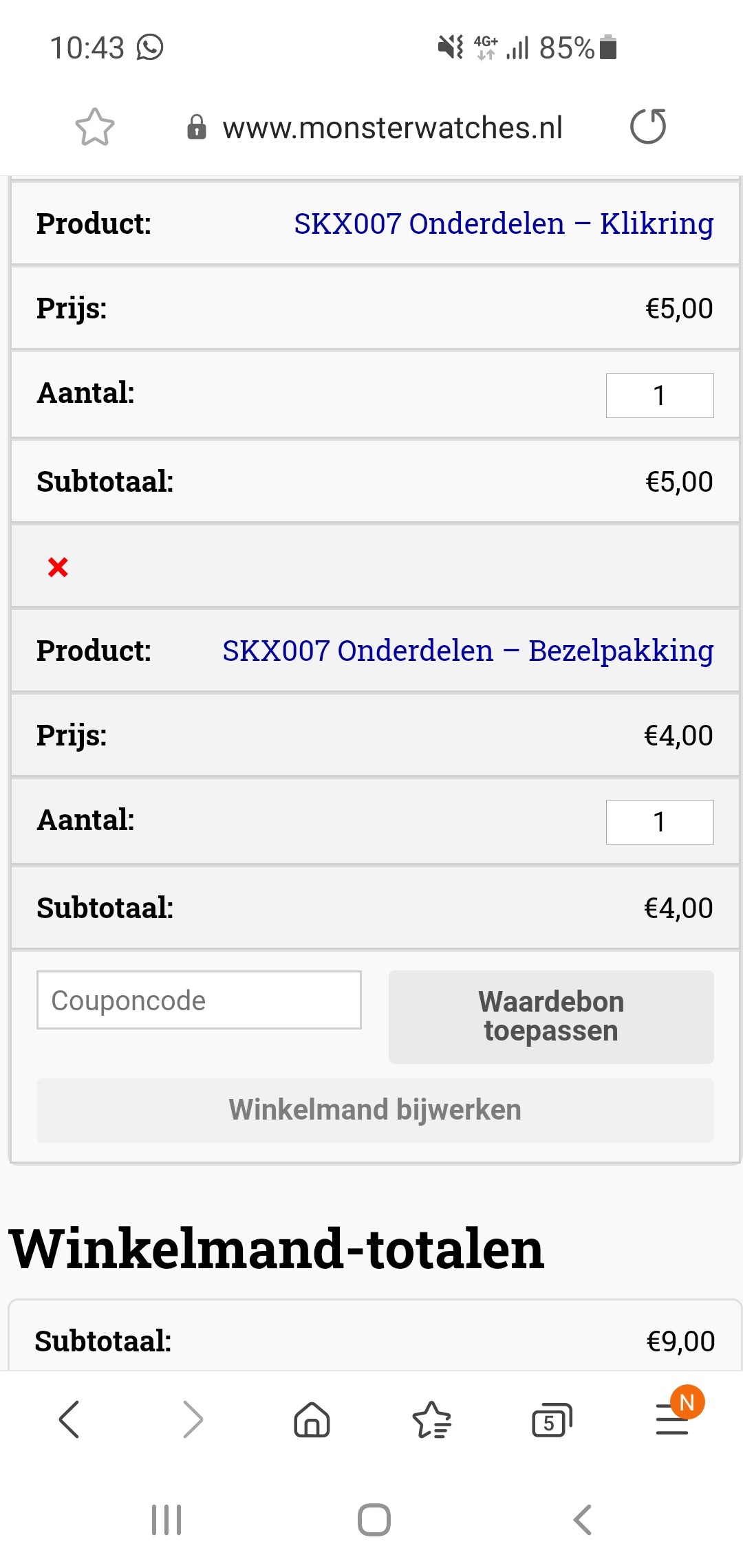Reload the page
The height and width of the screenshot is (1568, 743).
click(648, 127)
